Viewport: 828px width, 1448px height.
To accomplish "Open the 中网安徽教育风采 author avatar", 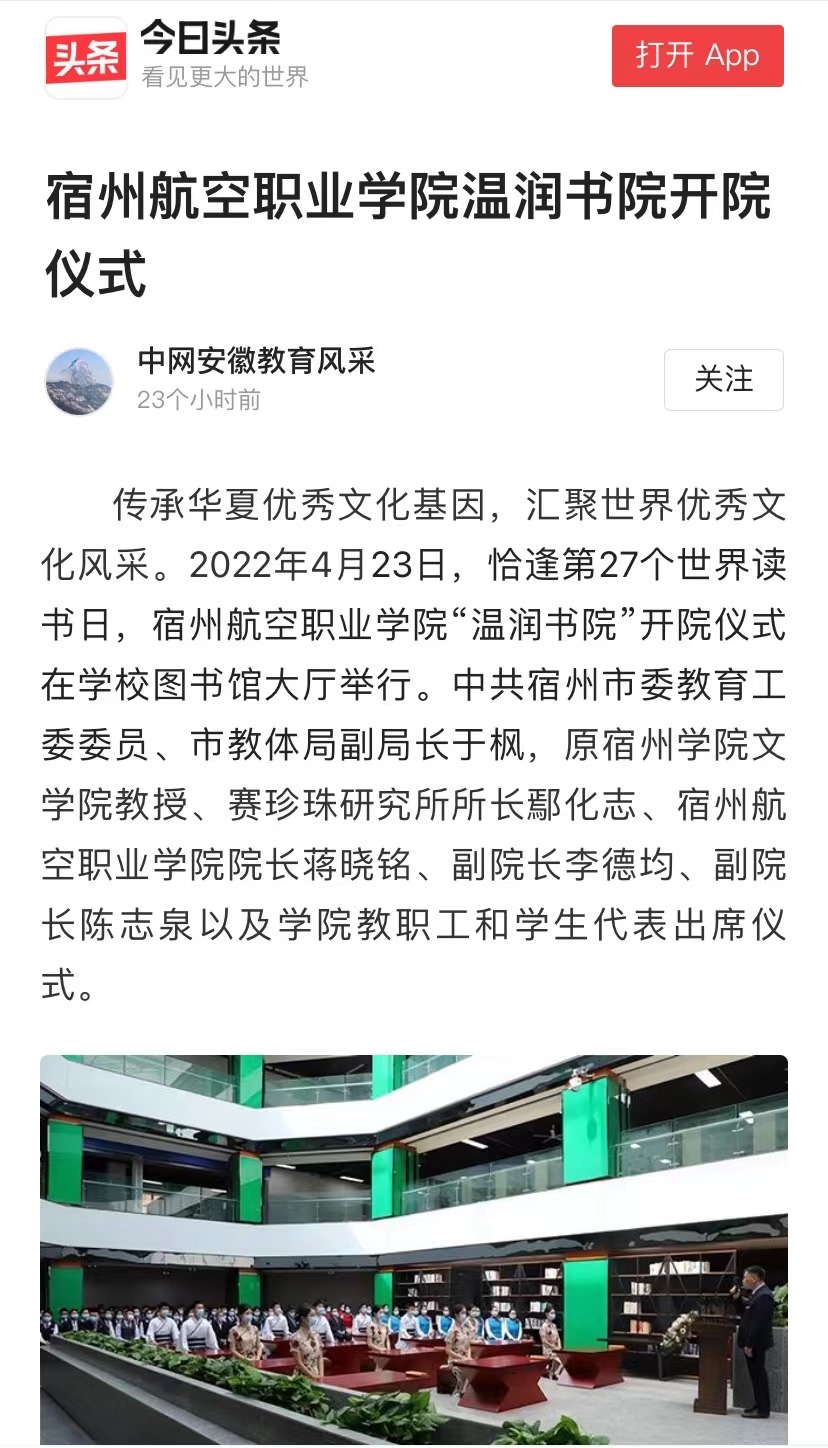I will [79, 381].
